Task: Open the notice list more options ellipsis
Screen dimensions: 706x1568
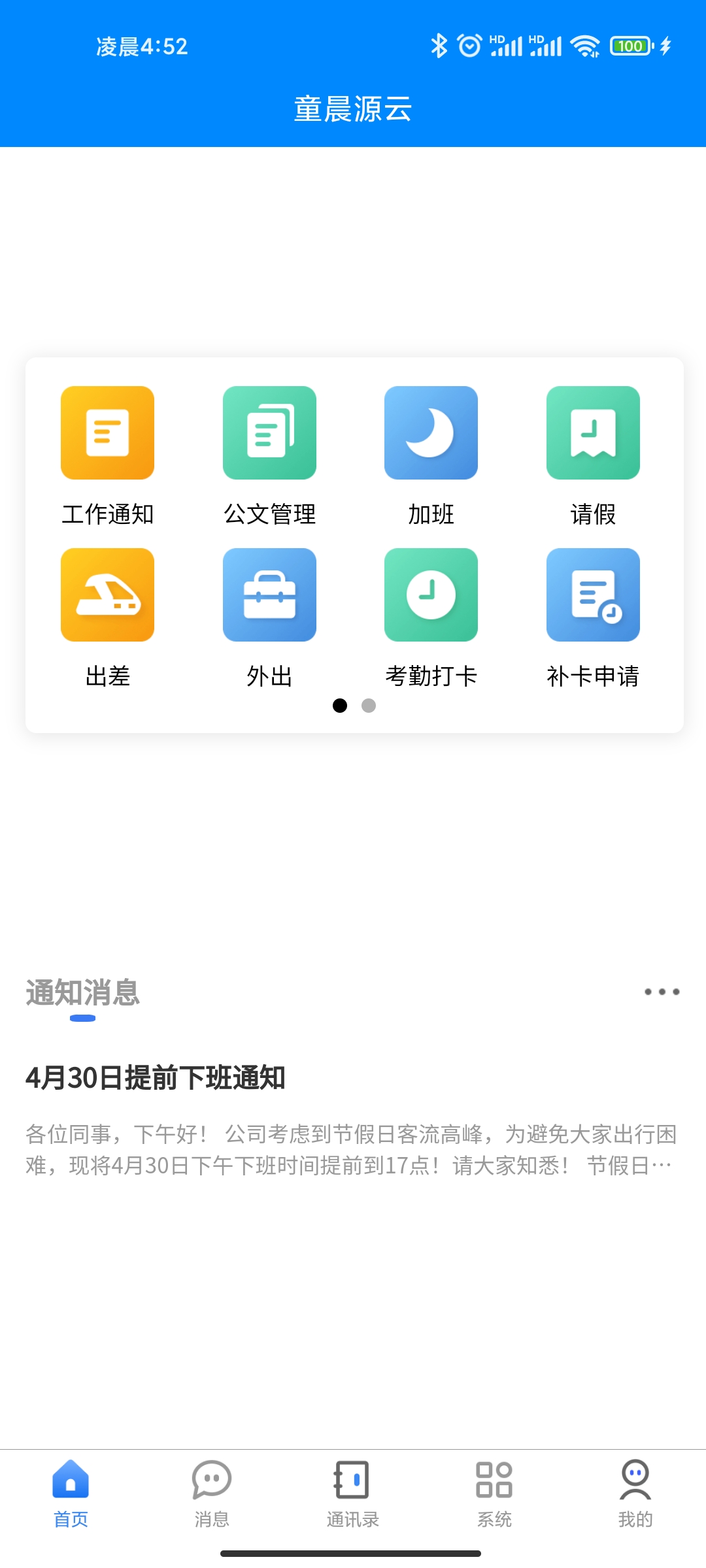Action: (x=662, y=992)
